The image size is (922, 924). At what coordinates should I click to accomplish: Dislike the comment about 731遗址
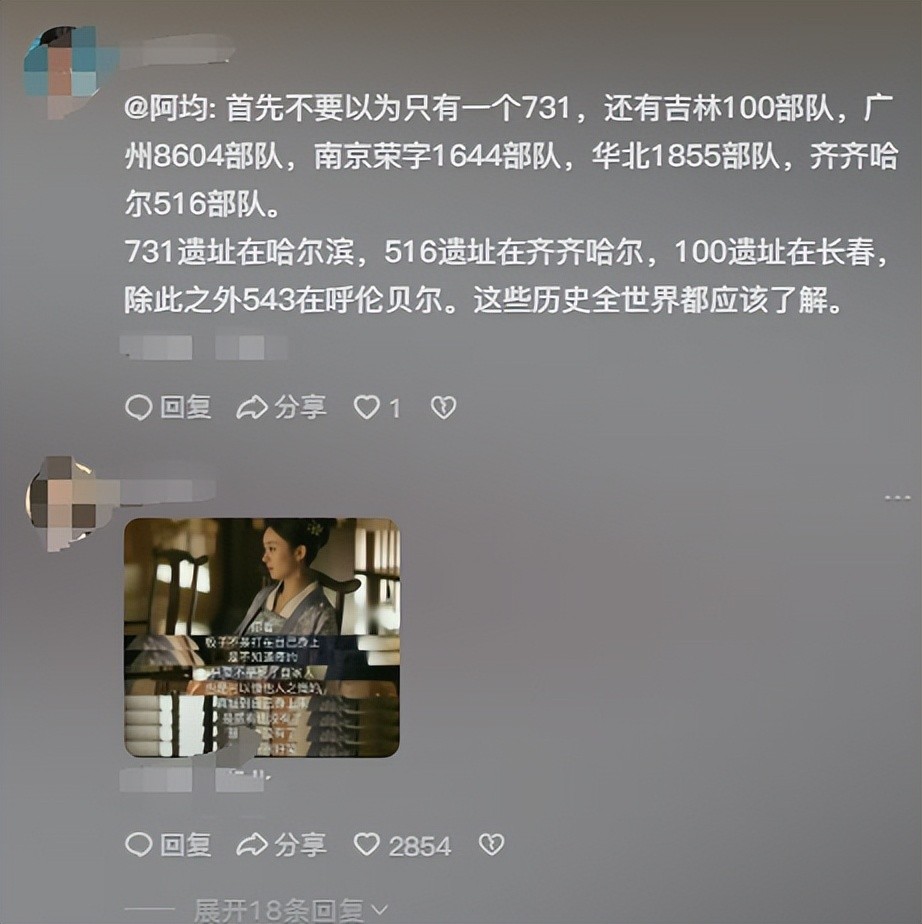[443, 407]
